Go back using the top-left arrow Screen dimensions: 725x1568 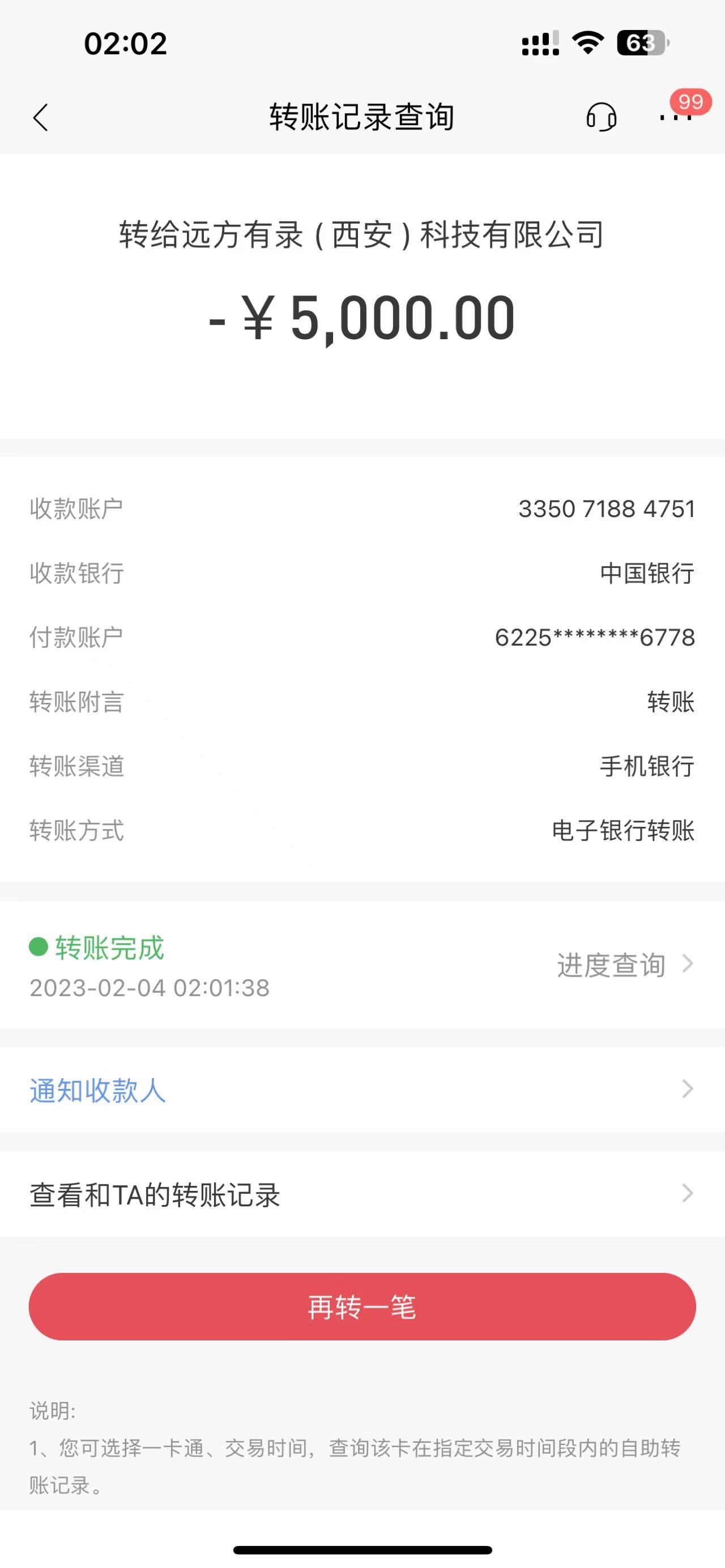coord(41,117)
